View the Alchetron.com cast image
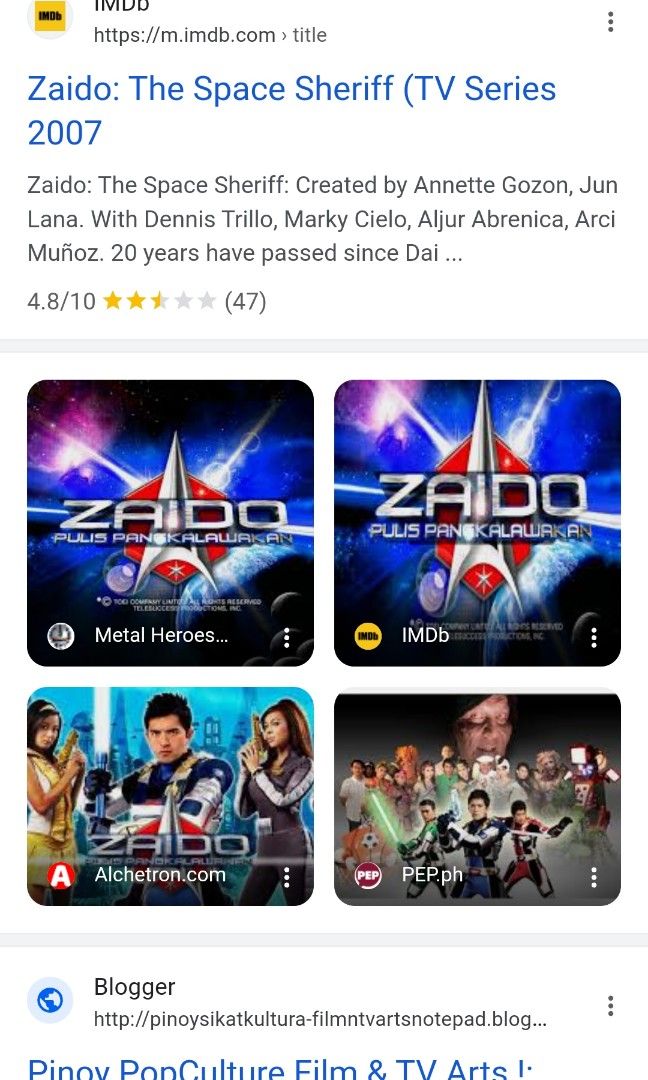 tap(170, 780)
